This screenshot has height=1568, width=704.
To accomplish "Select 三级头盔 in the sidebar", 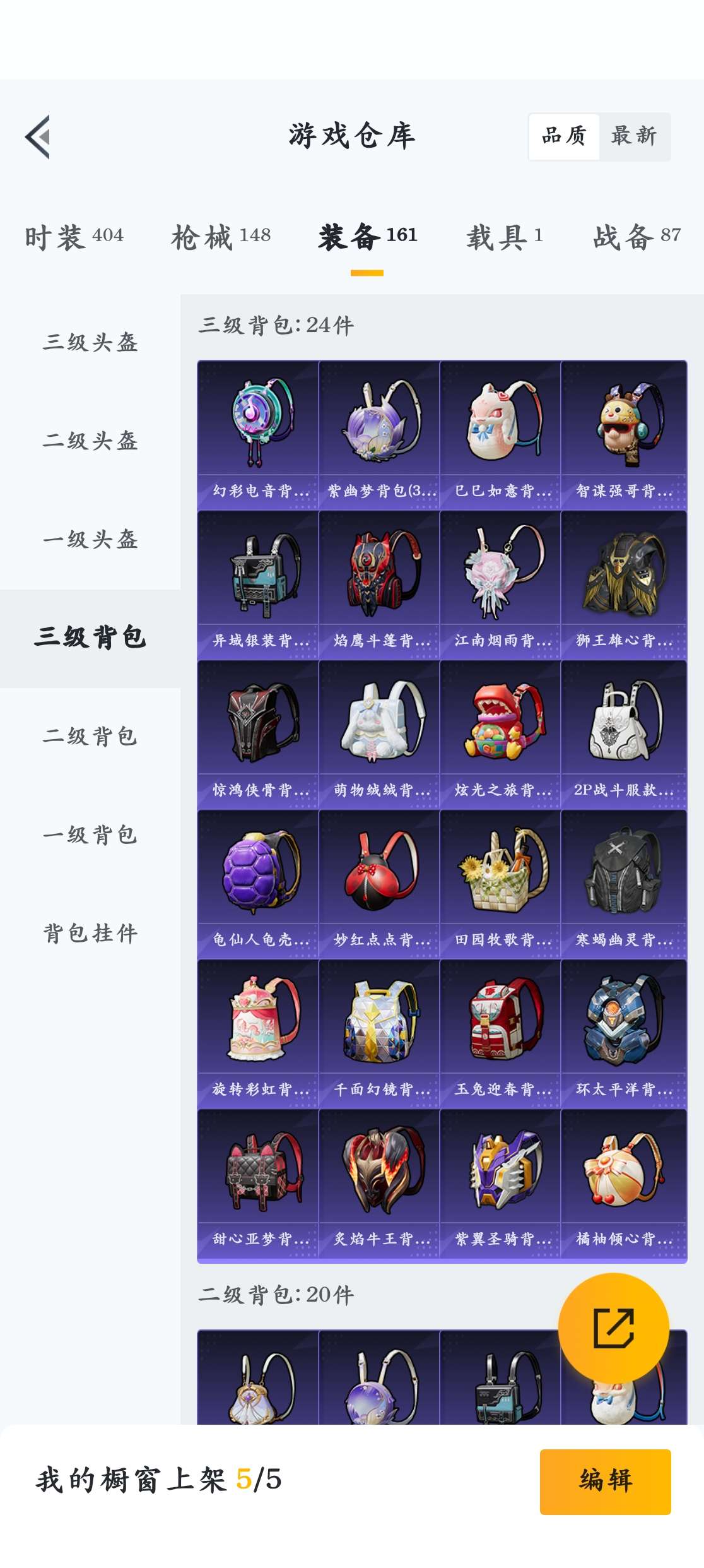I will click(90, 342).
